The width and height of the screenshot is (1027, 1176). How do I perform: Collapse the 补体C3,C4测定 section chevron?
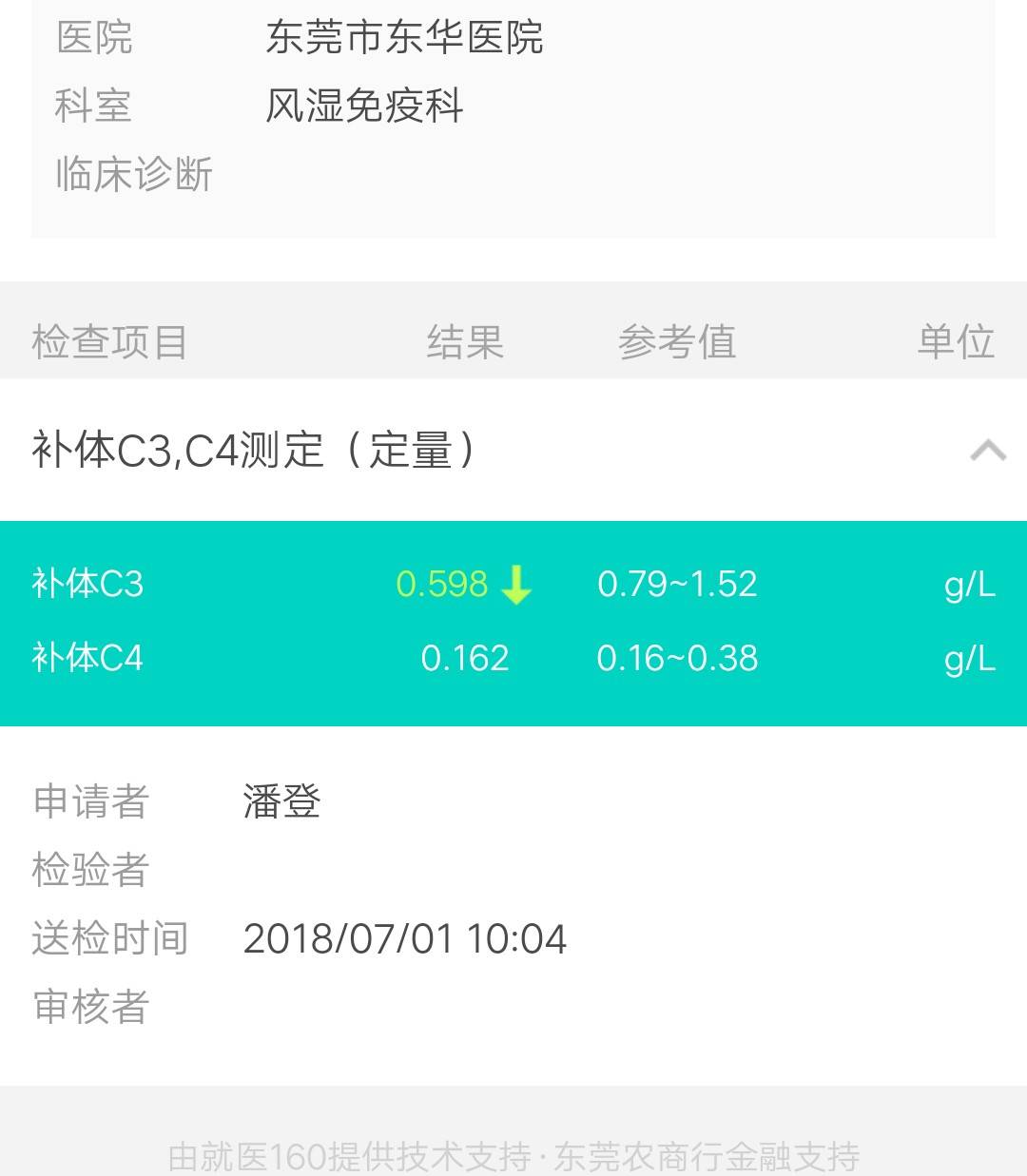point(986,449)
